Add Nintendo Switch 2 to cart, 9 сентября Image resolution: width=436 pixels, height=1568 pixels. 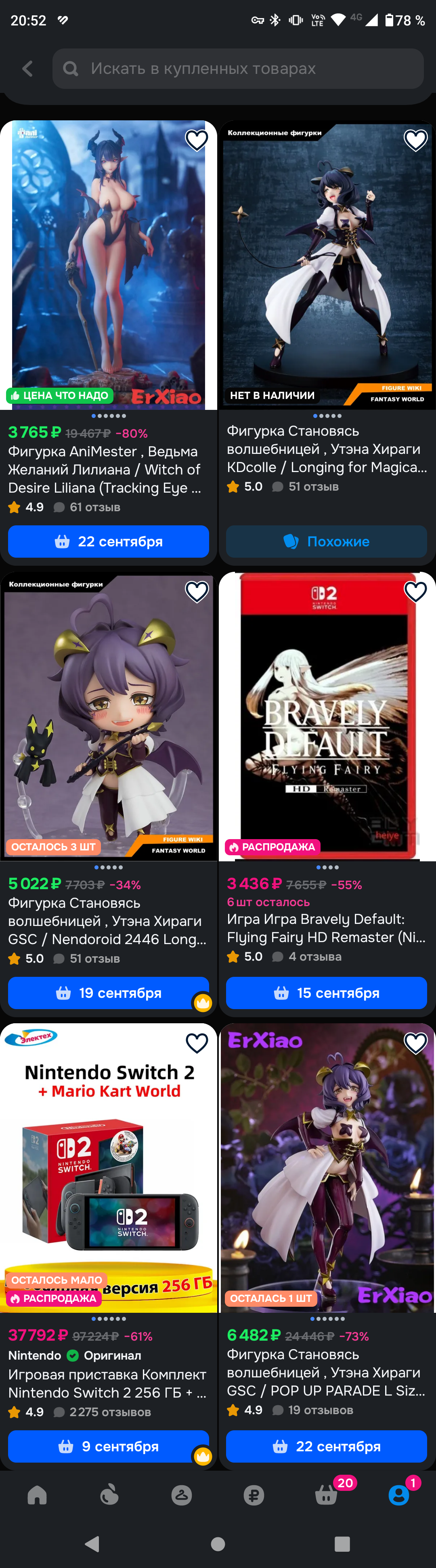click(108, 1446)
